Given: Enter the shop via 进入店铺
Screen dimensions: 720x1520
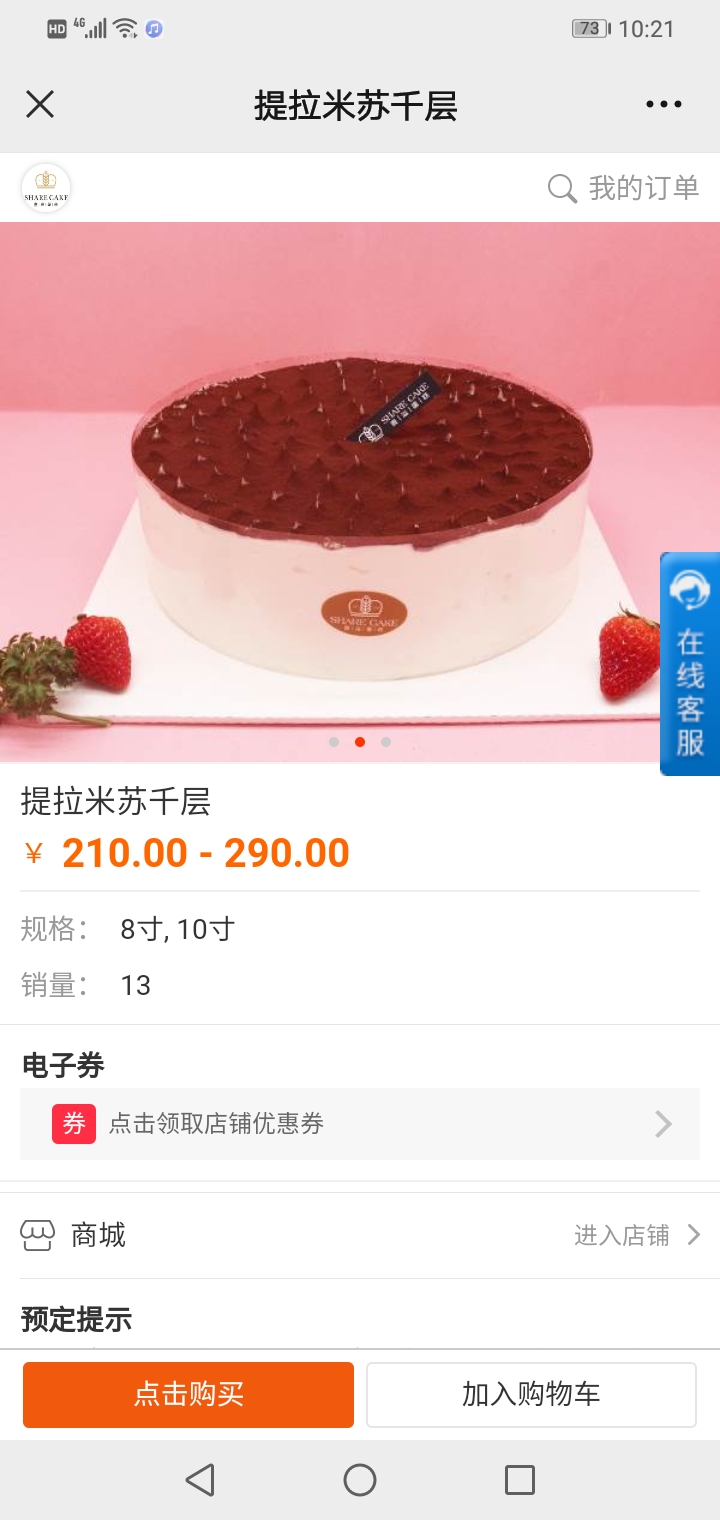Looking at the screenshot, I should (x=638, y=1235).
